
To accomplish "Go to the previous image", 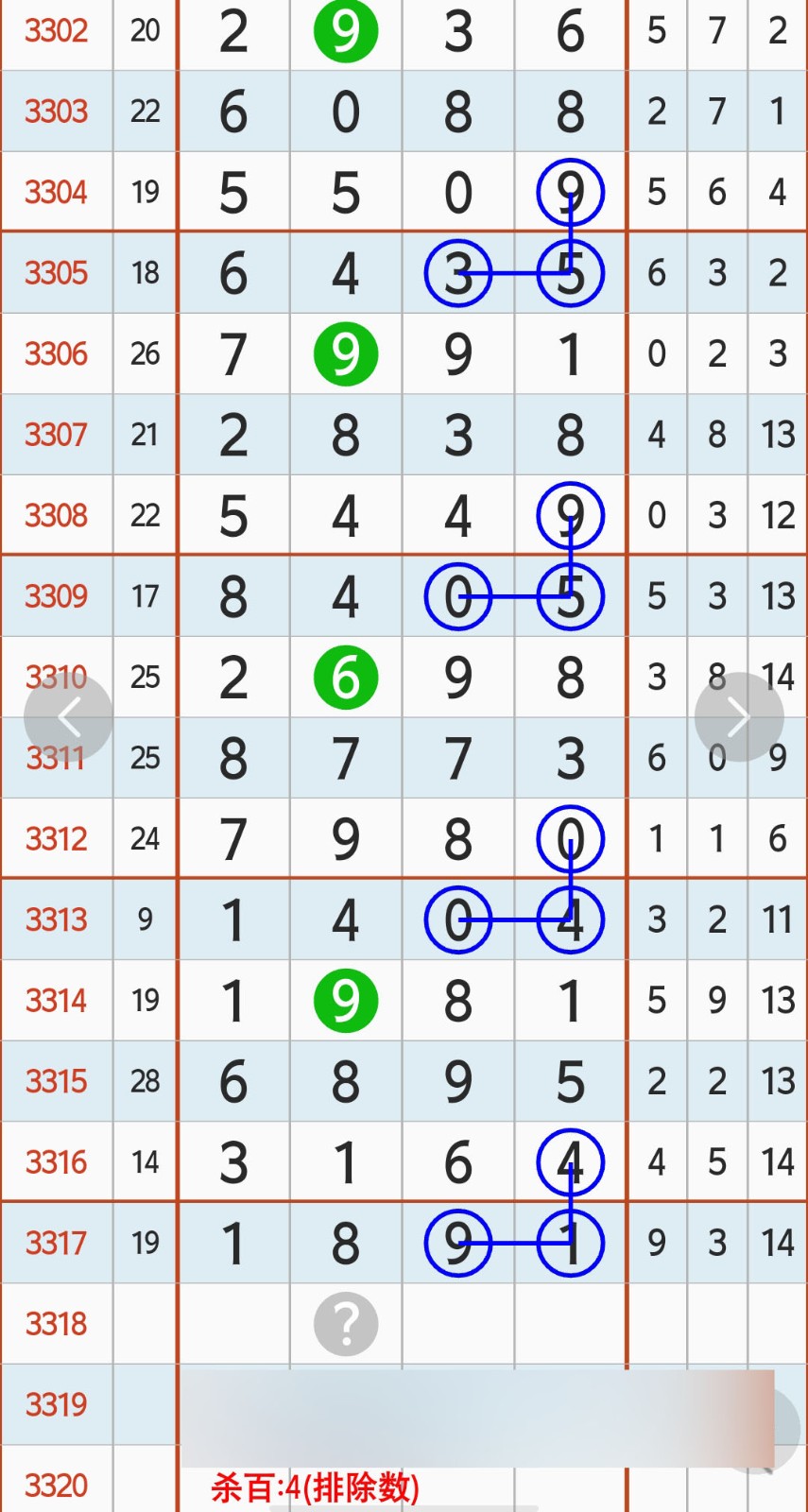I will pyautogui.click(x=68, y=717).
